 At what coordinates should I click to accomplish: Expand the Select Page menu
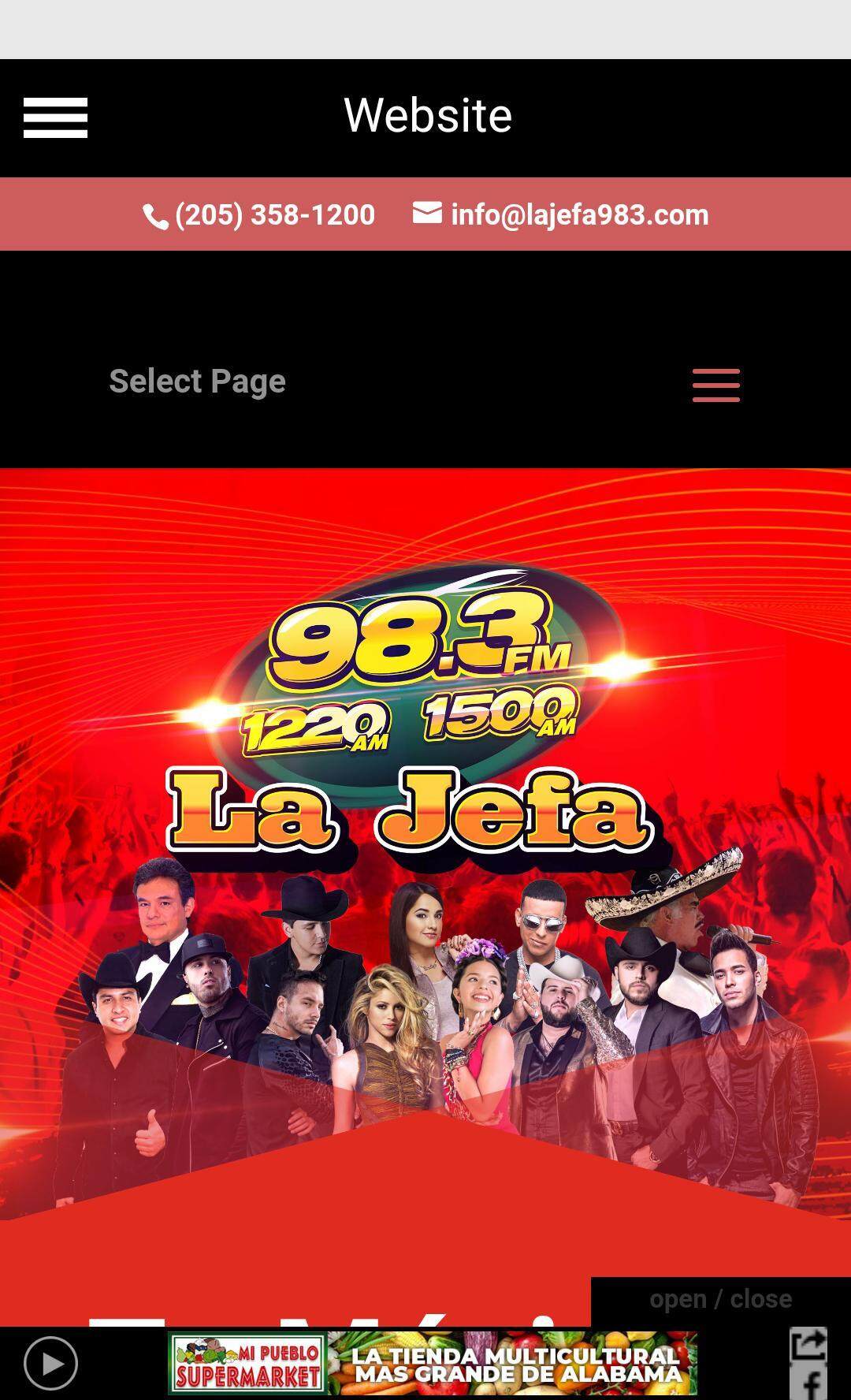click(715, 385)
